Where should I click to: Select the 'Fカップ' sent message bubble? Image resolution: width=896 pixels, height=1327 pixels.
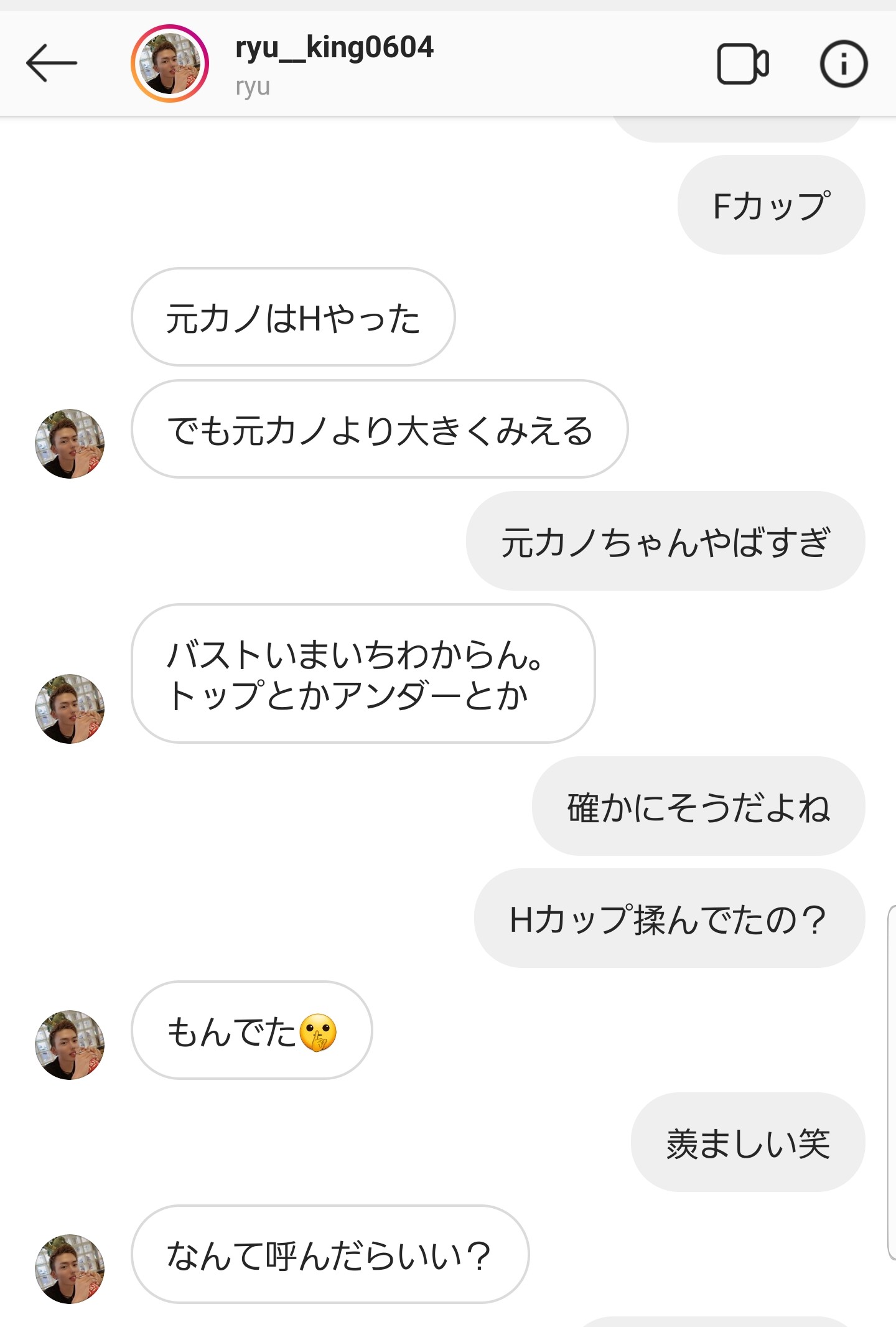[x=772, y=205]
